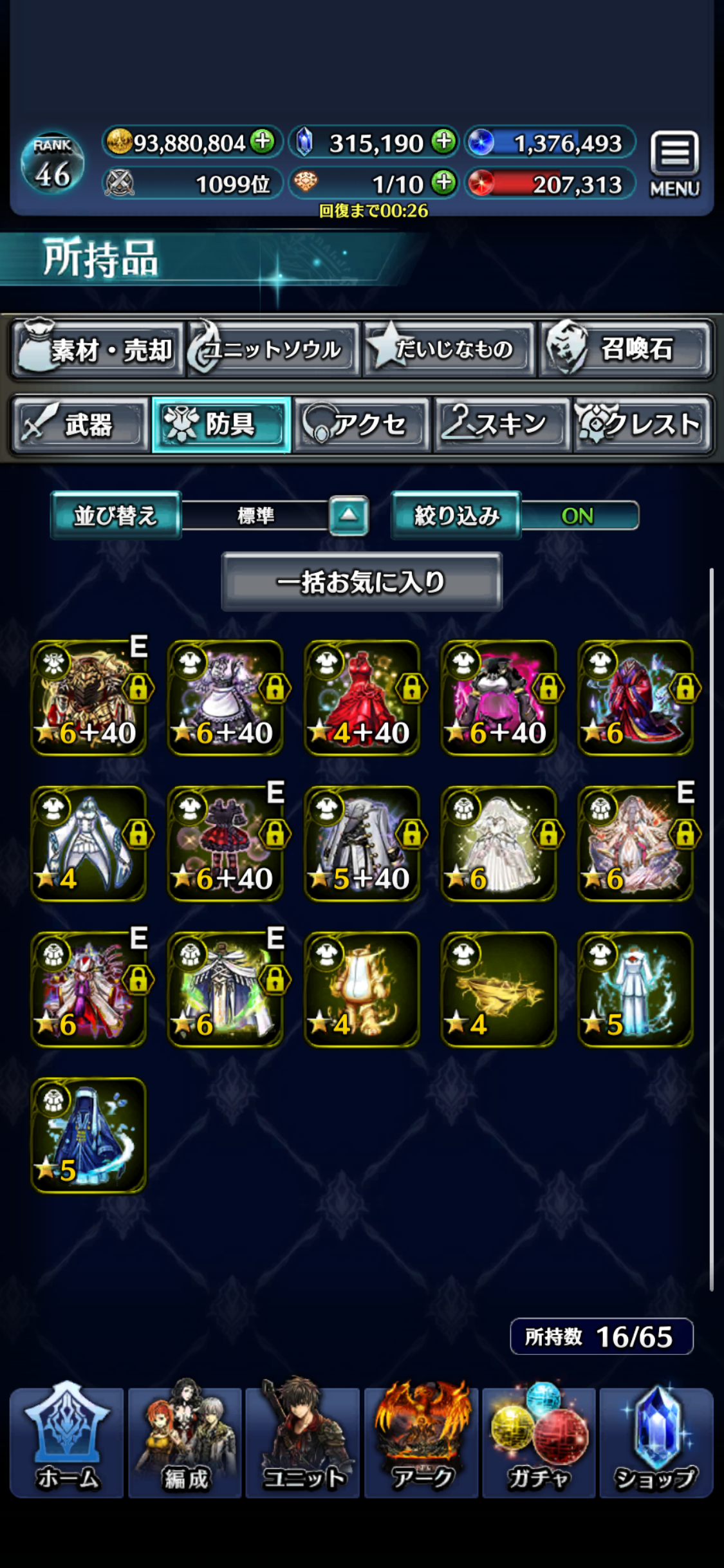Open the 召喚石 category
724x1568 pixels.
point(626,350)
